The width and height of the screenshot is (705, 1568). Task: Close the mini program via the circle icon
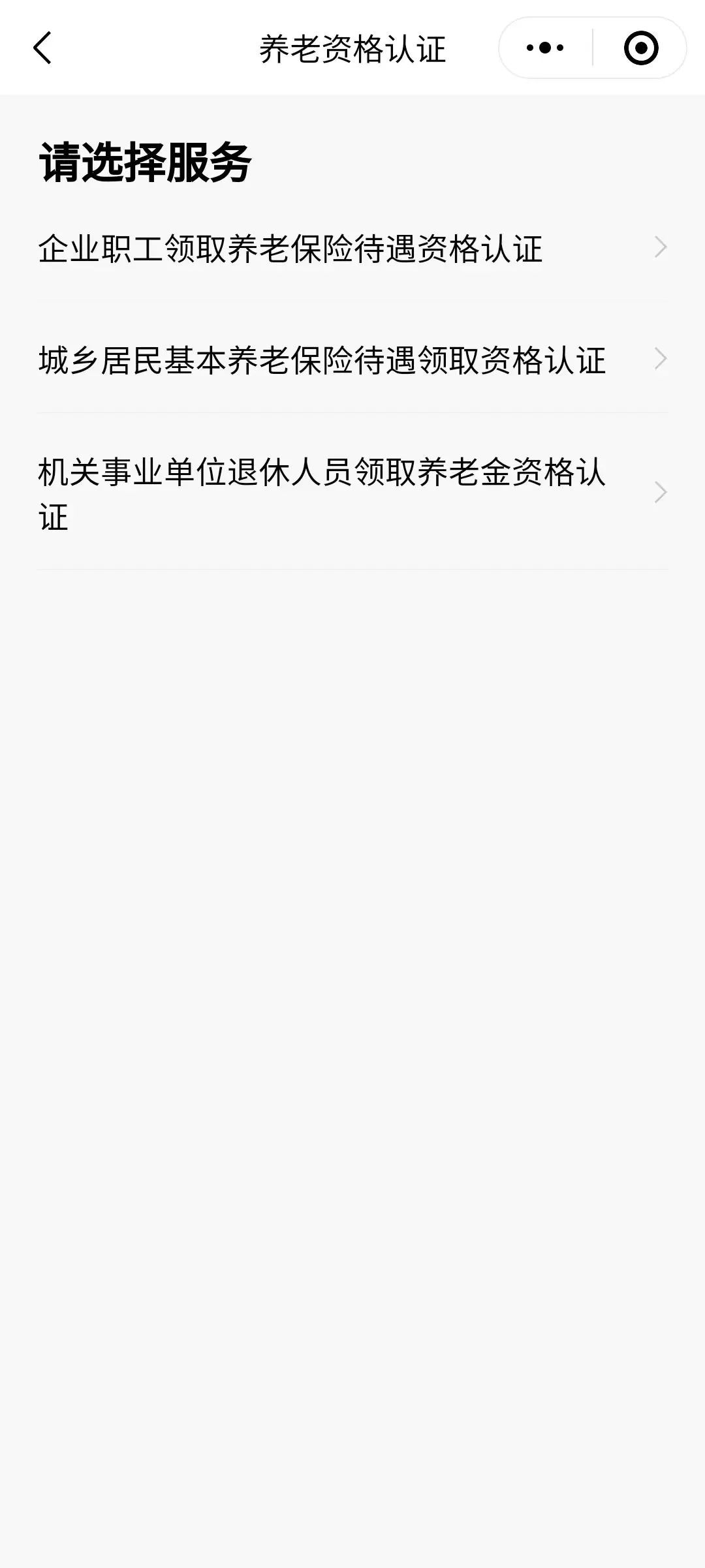click(x=640, y=48)
